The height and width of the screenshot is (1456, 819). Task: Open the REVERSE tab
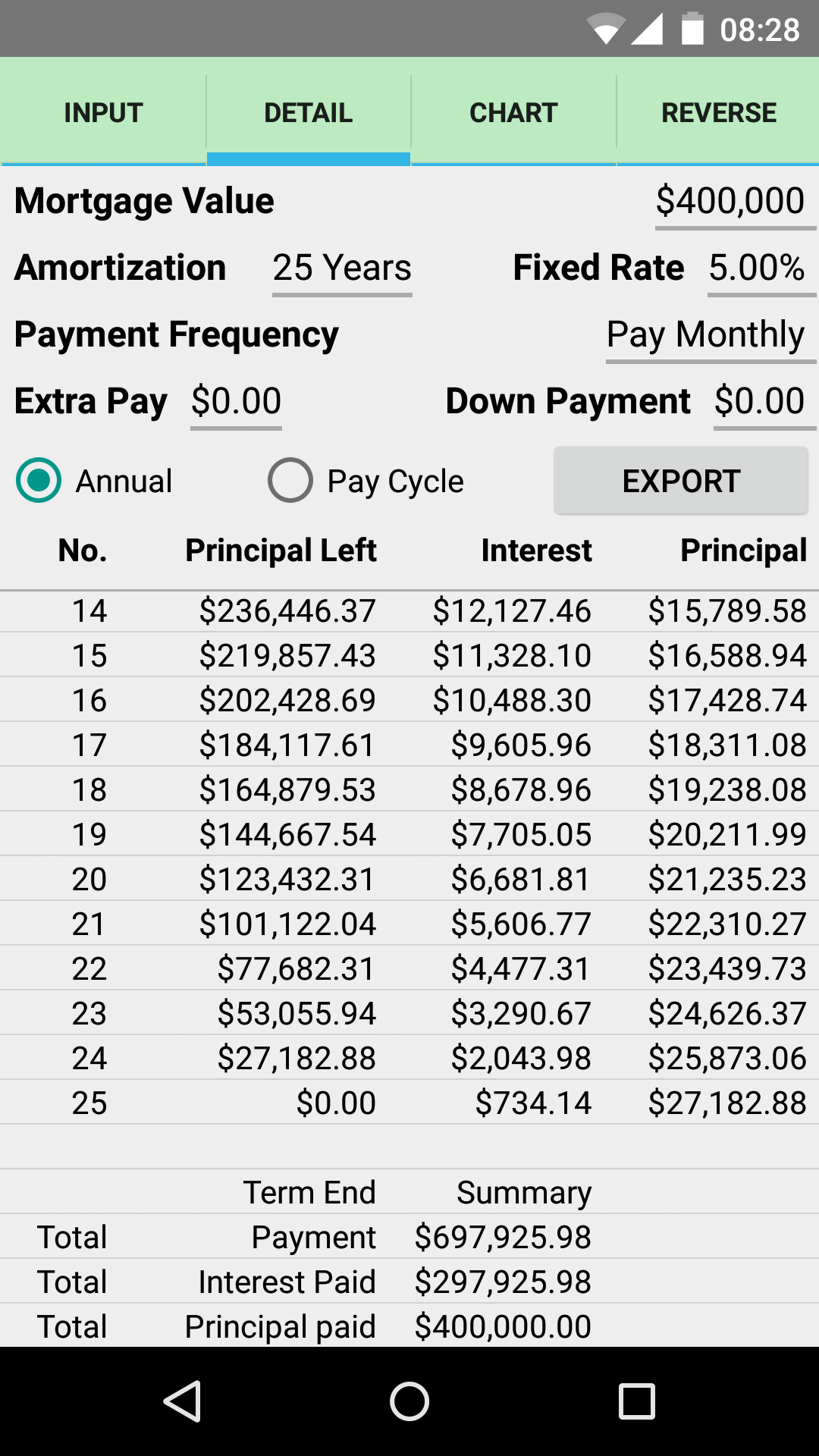(x=717, y=111)
